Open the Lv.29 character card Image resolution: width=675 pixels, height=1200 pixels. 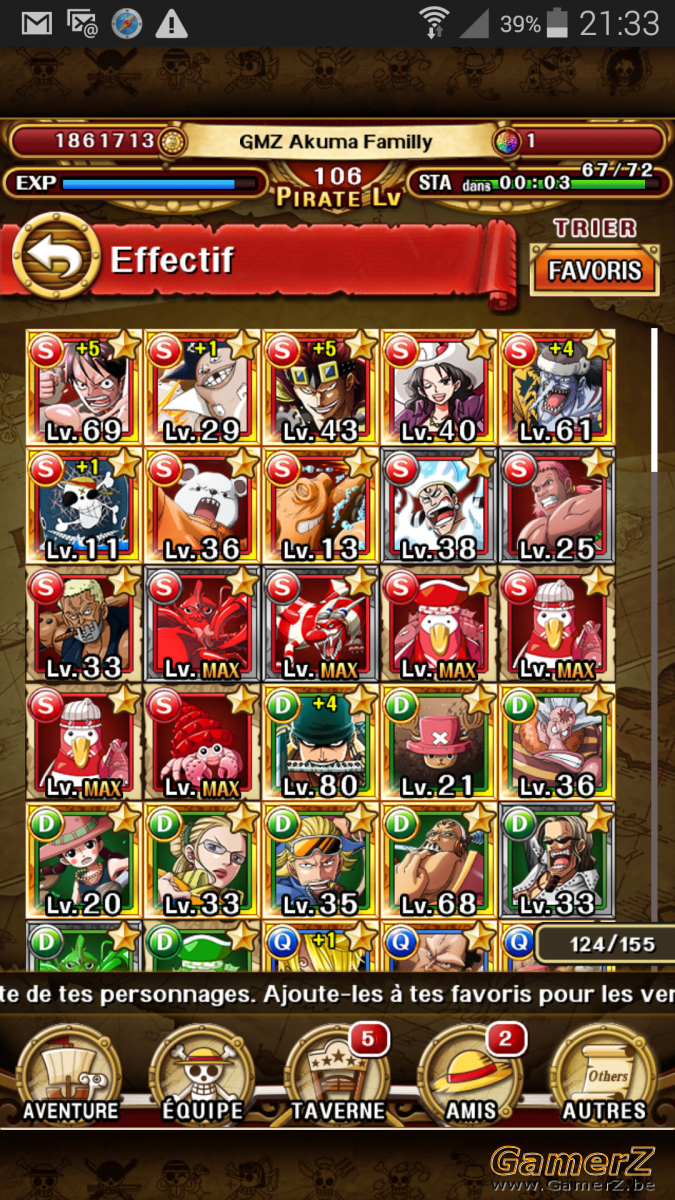coord(202,388)
